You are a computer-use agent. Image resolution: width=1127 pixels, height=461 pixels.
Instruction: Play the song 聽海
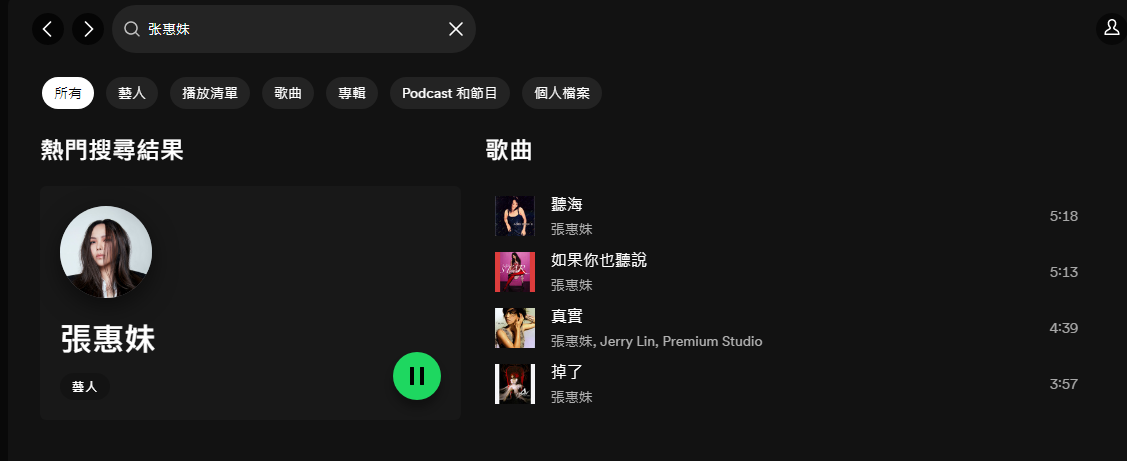pyautogui.click(x=566, y=205)
